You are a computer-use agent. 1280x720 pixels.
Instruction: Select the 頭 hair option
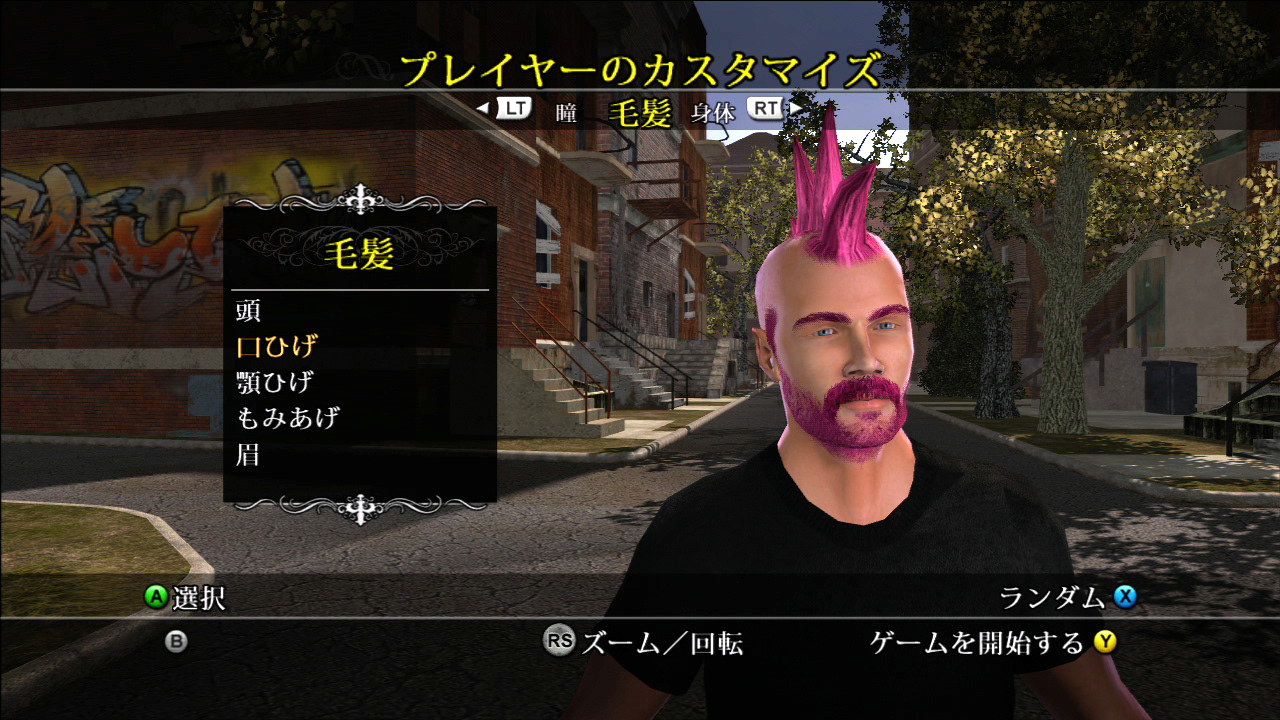click(x=248, y=310)
